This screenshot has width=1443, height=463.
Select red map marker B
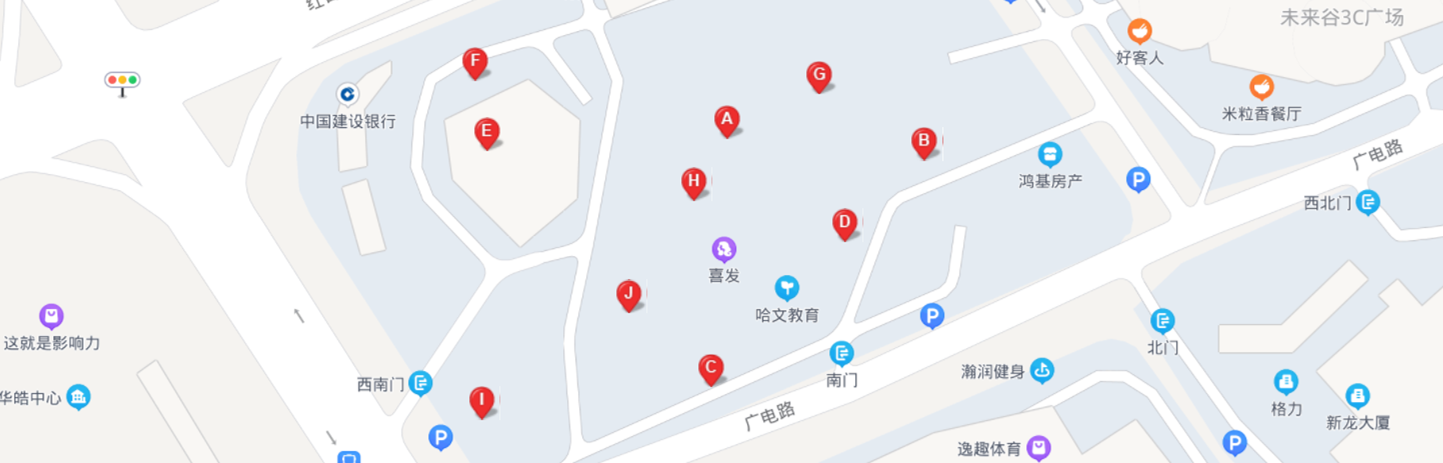(x=924, y=142)
